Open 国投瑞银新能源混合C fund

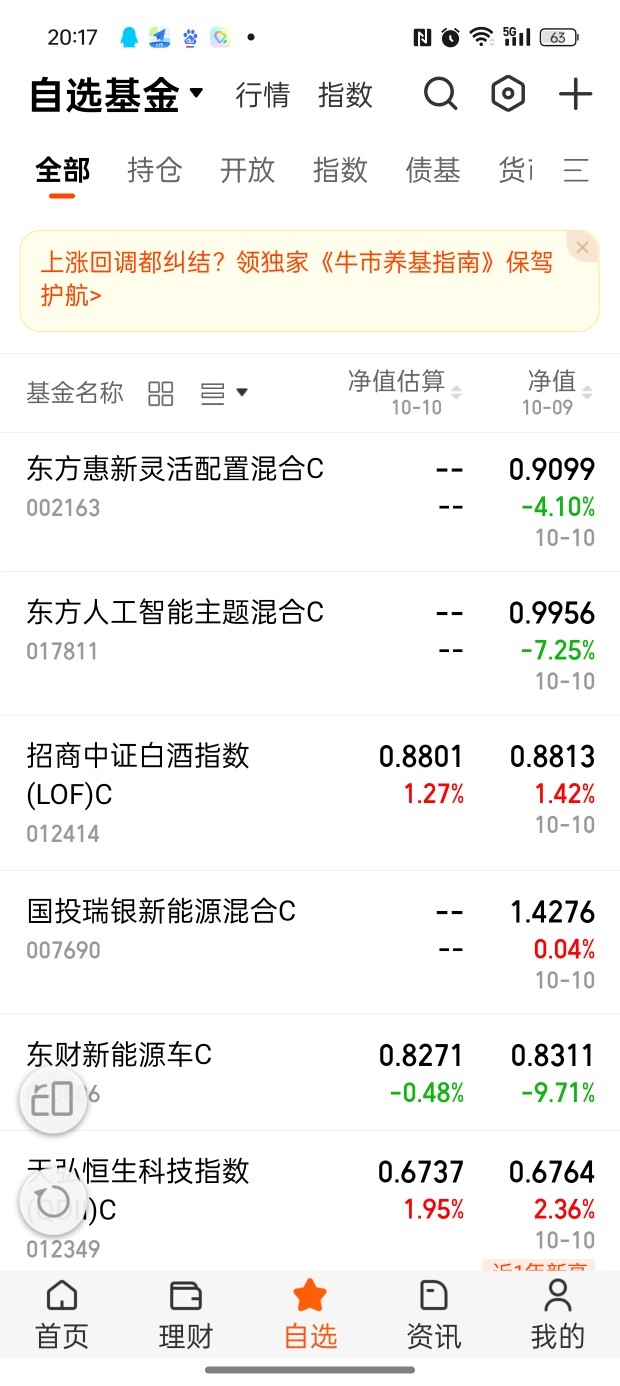(x=310, y=943)
